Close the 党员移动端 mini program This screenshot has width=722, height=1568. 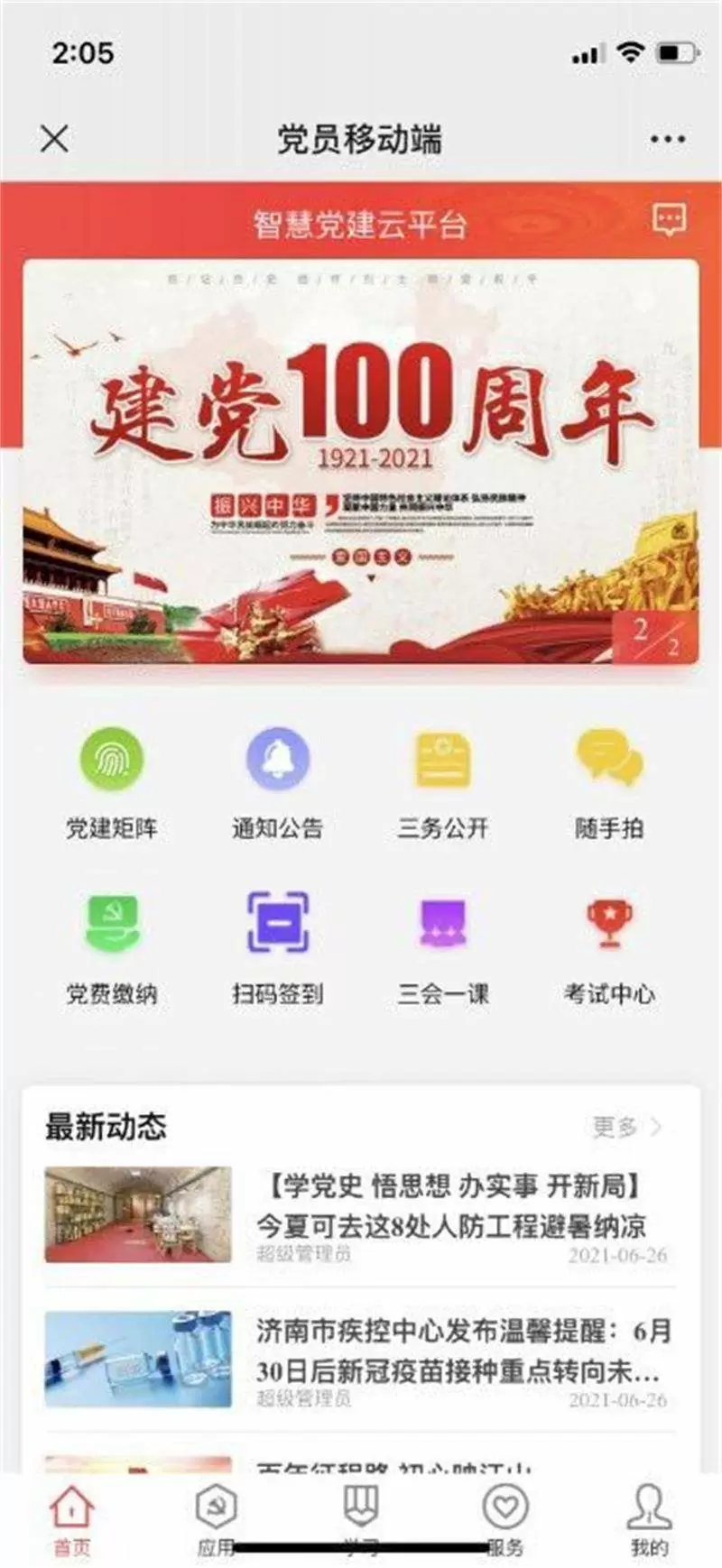(x=54, y=138)
